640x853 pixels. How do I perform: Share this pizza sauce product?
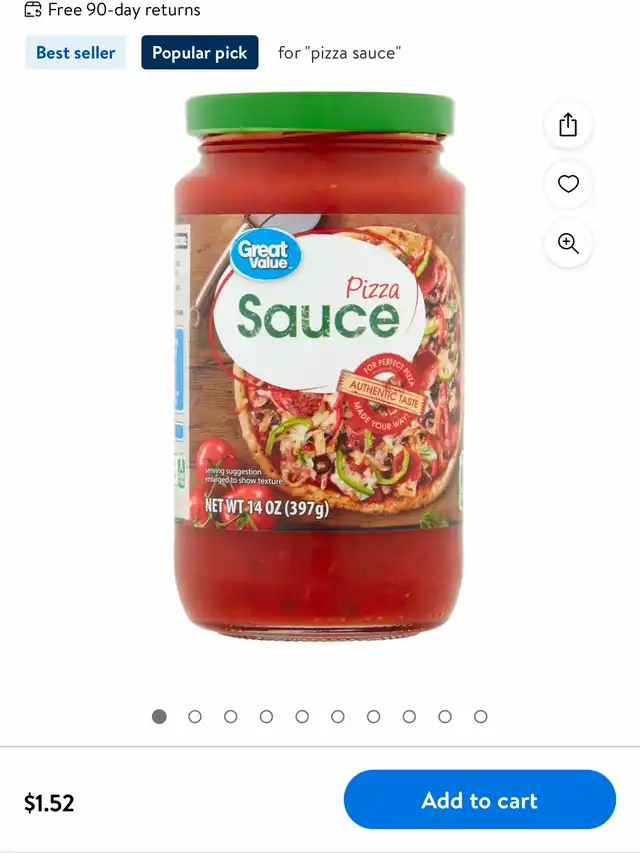pos(568,125)
